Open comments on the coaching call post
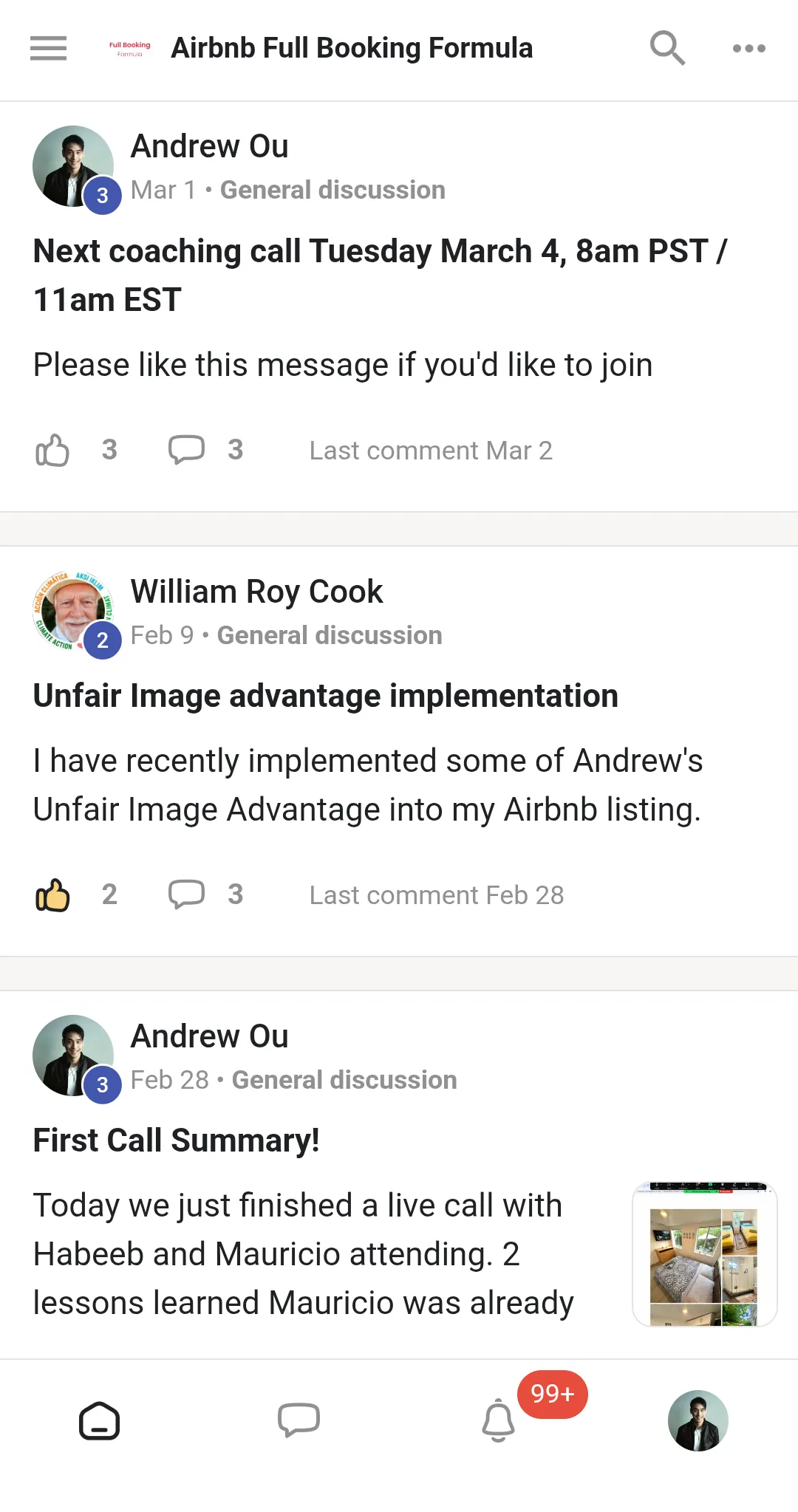 (186, 450)
